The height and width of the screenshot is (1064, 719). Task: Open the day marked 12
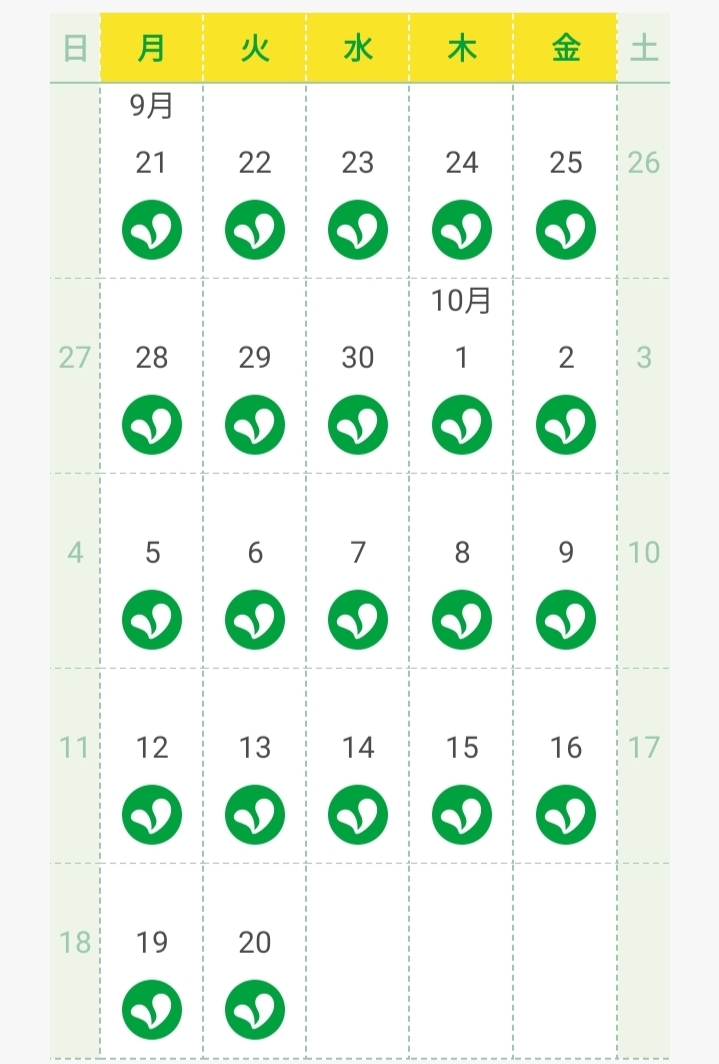click(152, 814)
